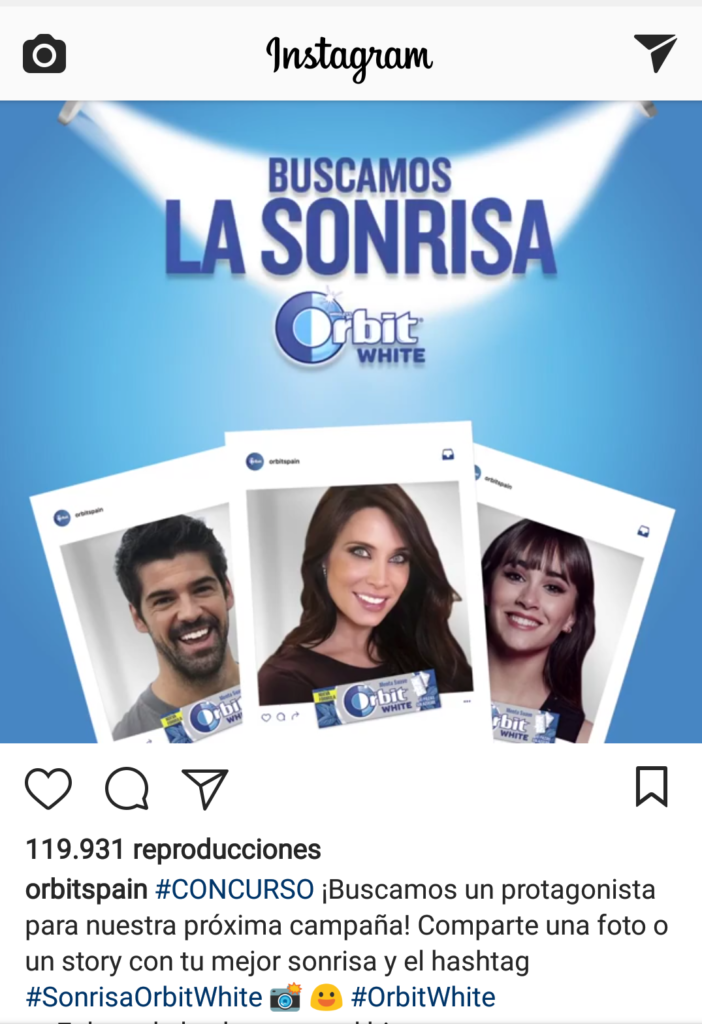Share the orbitspain post

tap(205, 789)
